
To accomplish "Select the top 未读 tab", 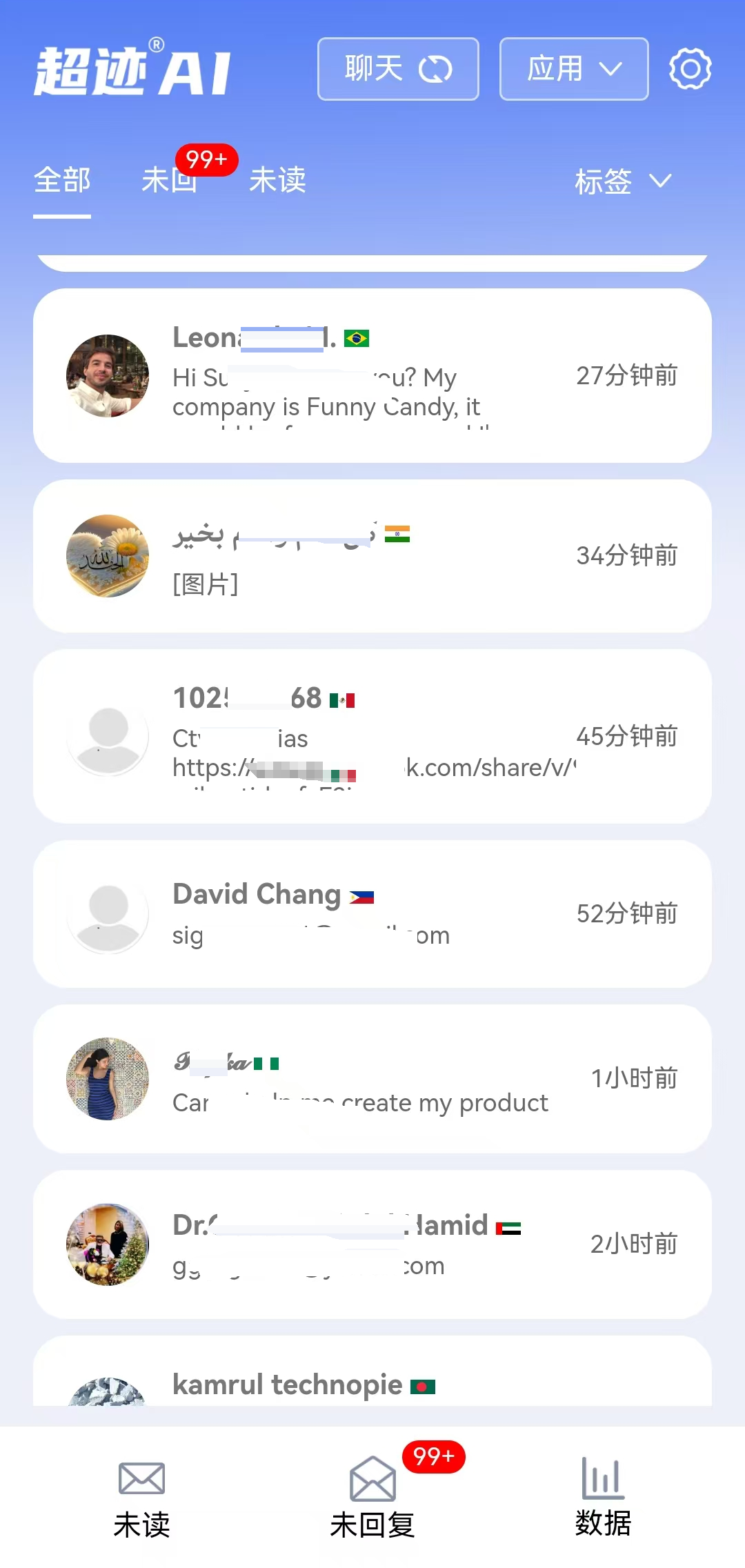I will click(277, 181).
